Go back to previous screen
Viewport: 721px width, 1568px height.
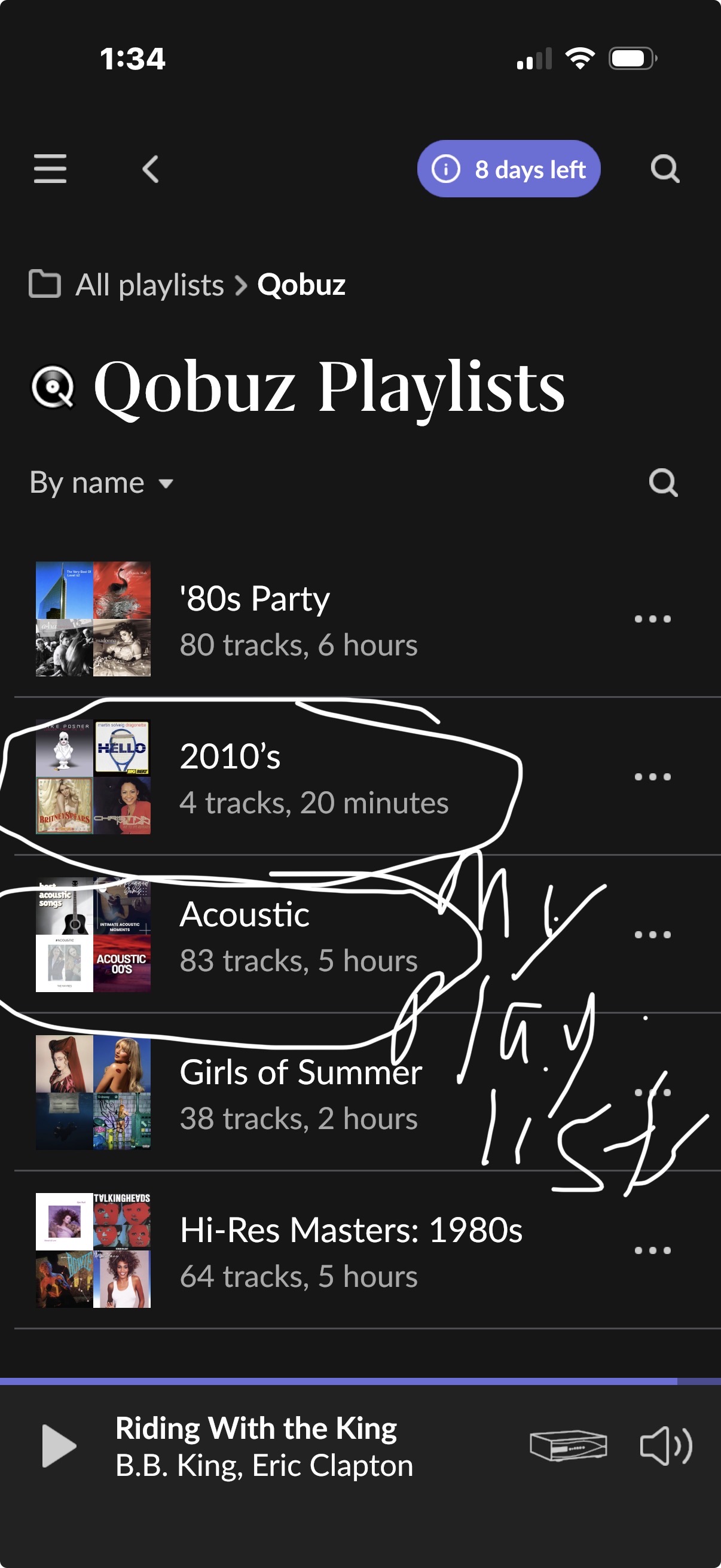pyautogui.click(x=150, y=169)
